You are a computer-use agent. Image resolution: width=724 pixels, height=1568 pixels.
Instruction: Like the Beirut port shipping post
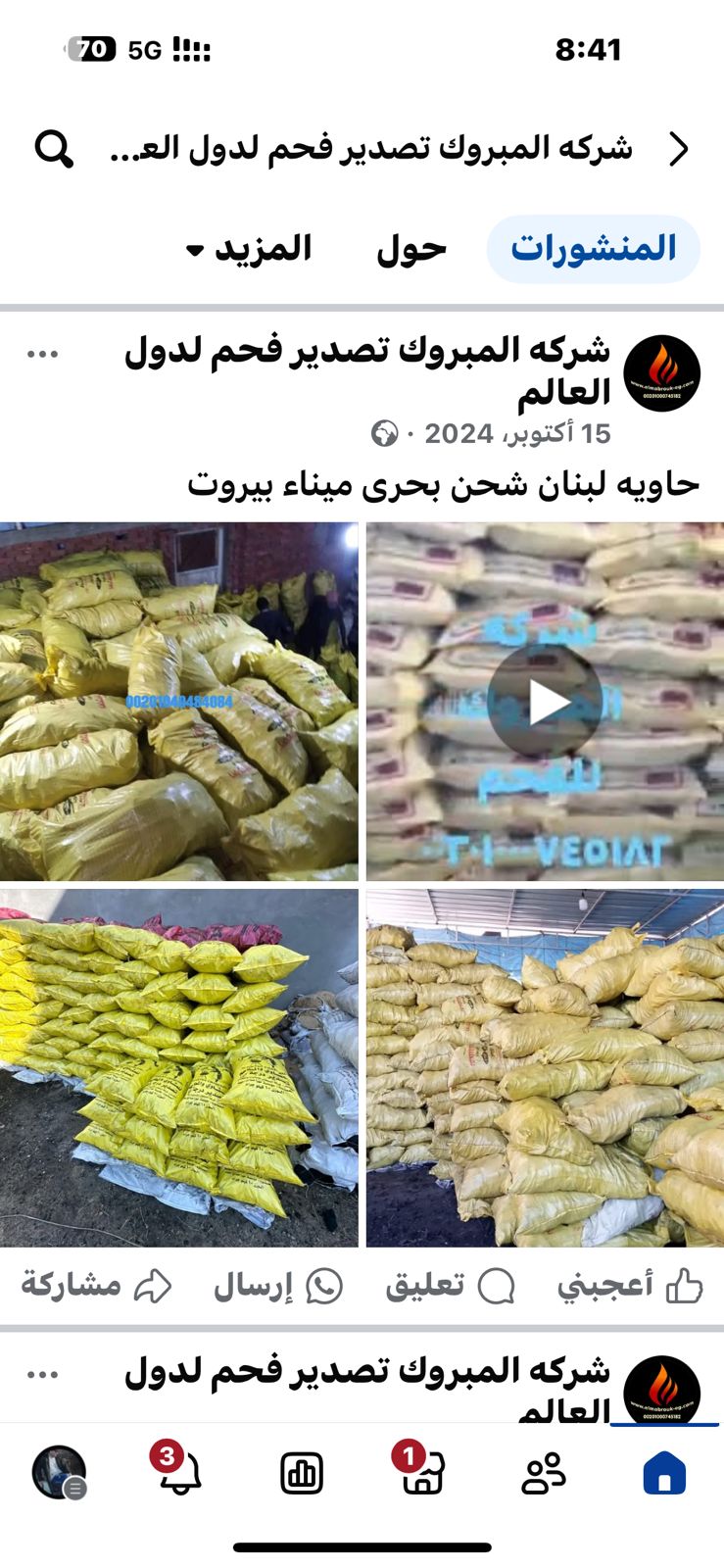pos(630,1286)
